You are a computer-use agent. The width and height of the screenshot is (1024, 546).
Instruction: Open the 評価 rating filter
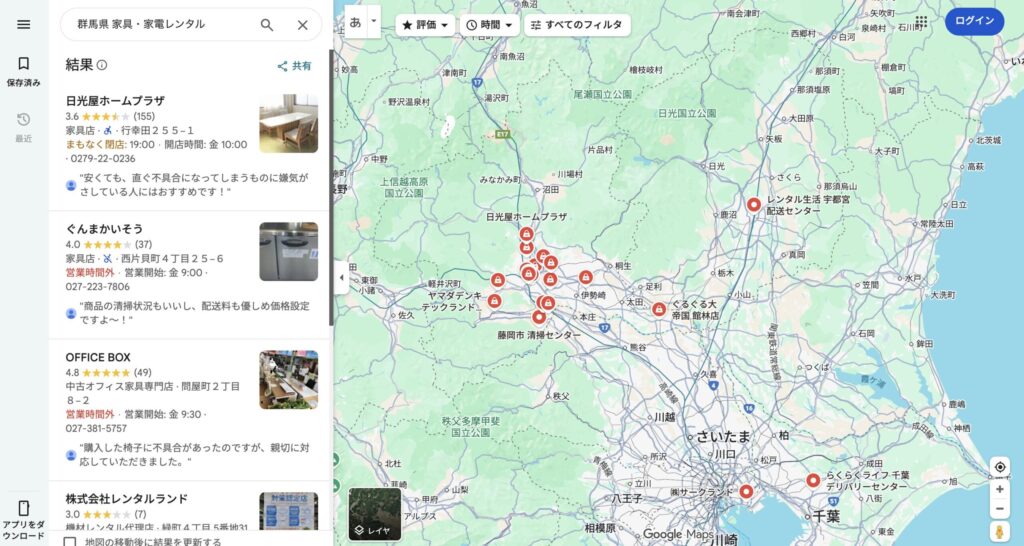point(425,25)
